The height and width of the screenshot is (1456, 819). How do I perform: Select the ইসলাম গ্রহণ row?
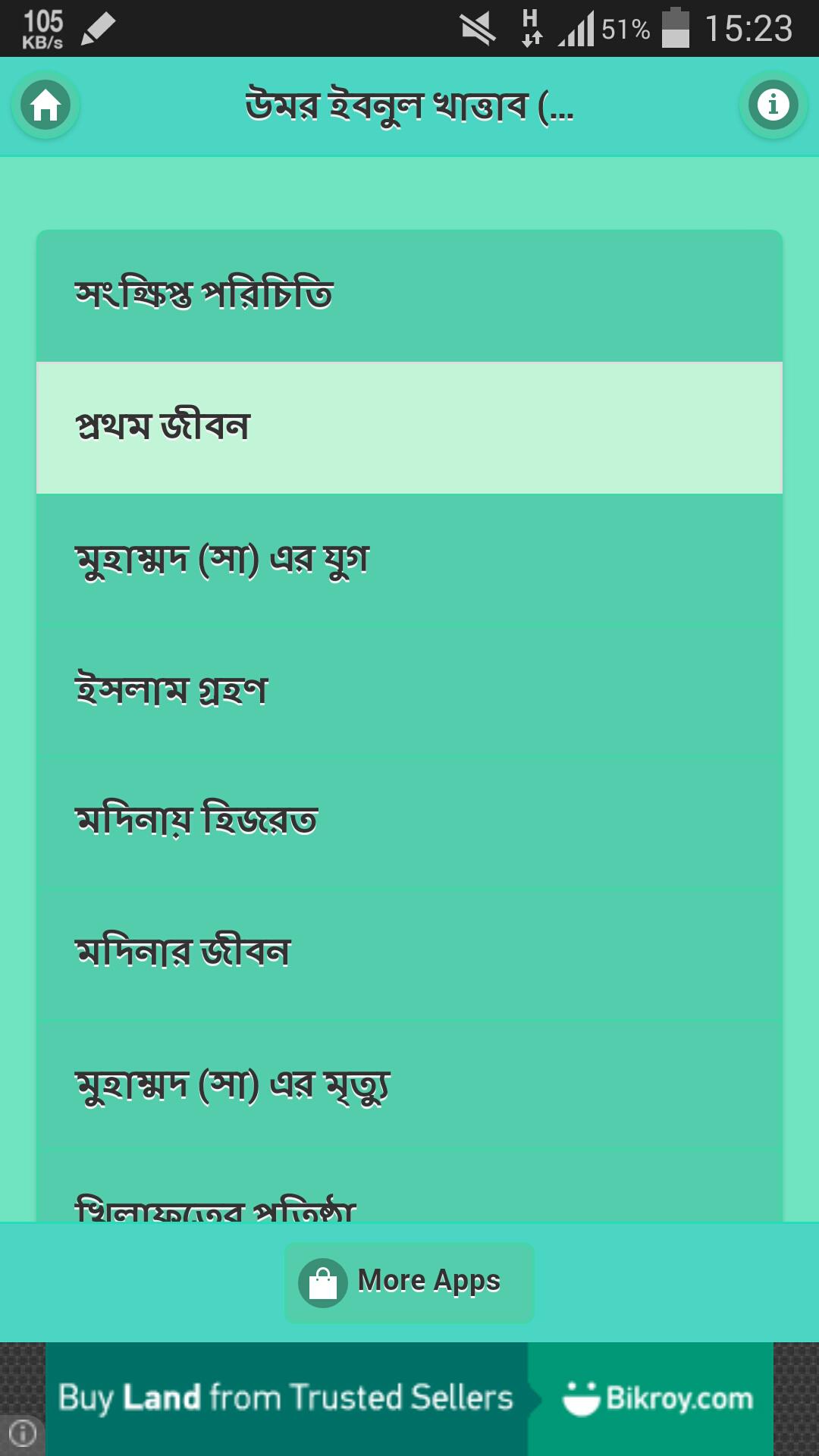tap(409, 691)
